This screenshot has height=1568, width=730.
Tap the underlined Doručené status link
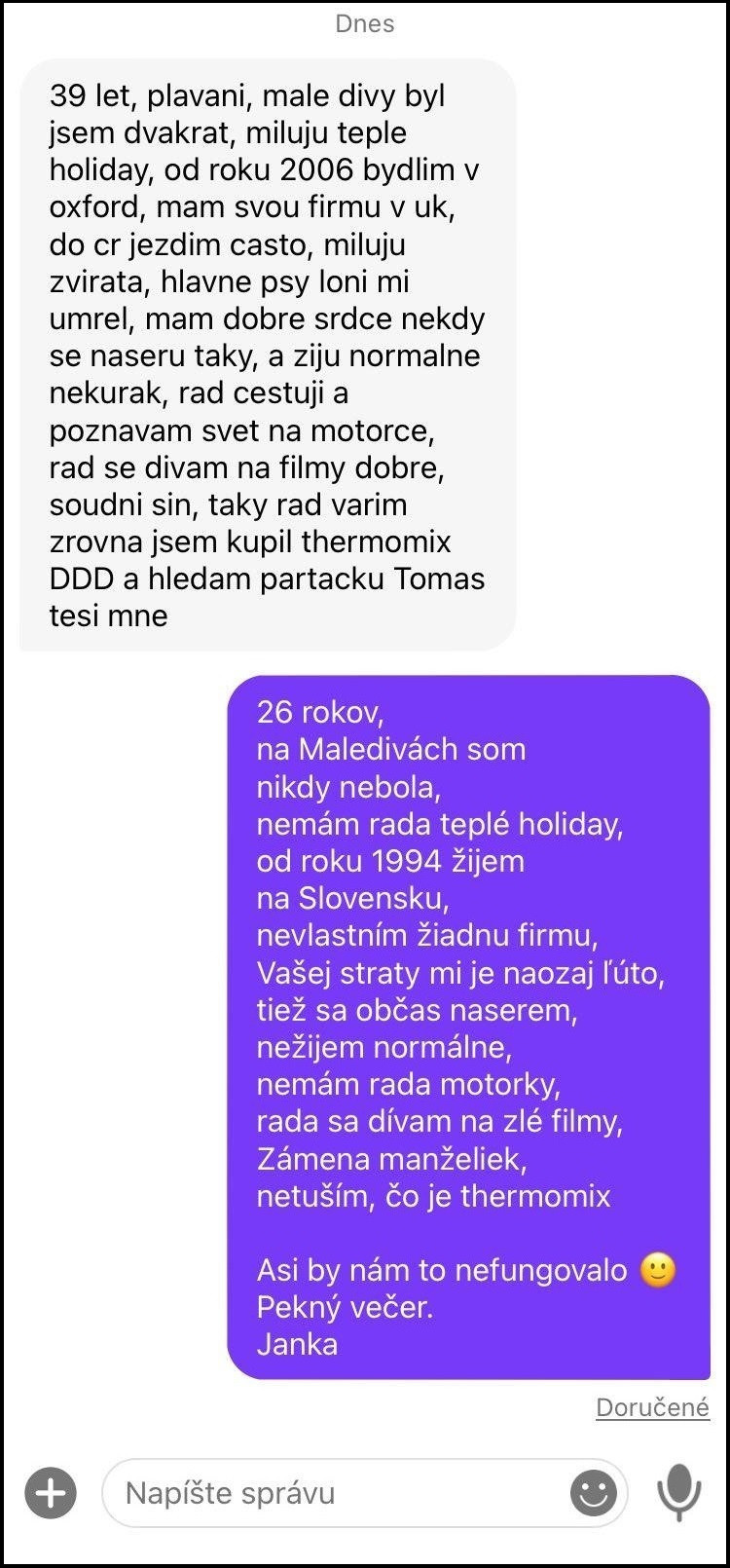(x=652, y=1407)
